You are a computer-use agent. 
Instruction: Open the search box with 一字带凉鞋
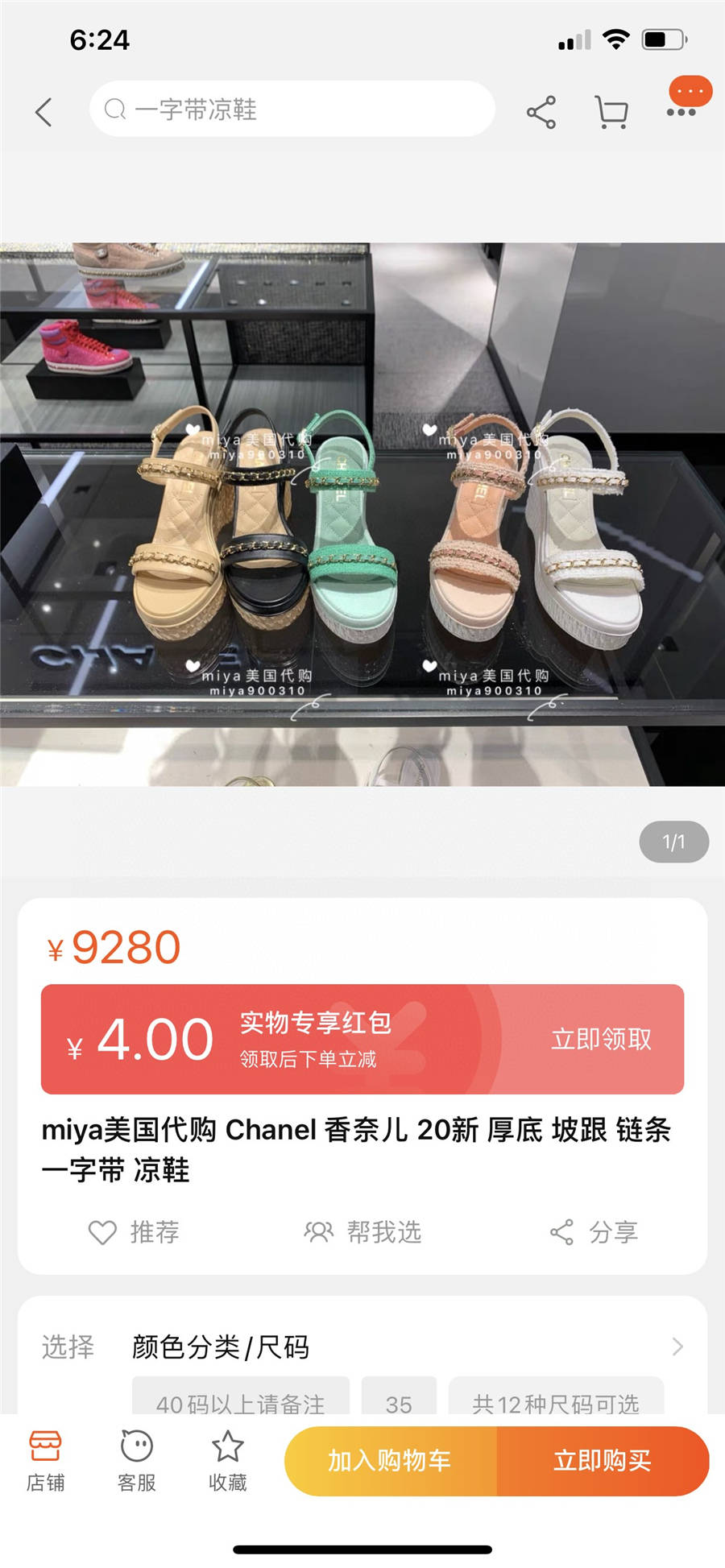tap(292, 110)
